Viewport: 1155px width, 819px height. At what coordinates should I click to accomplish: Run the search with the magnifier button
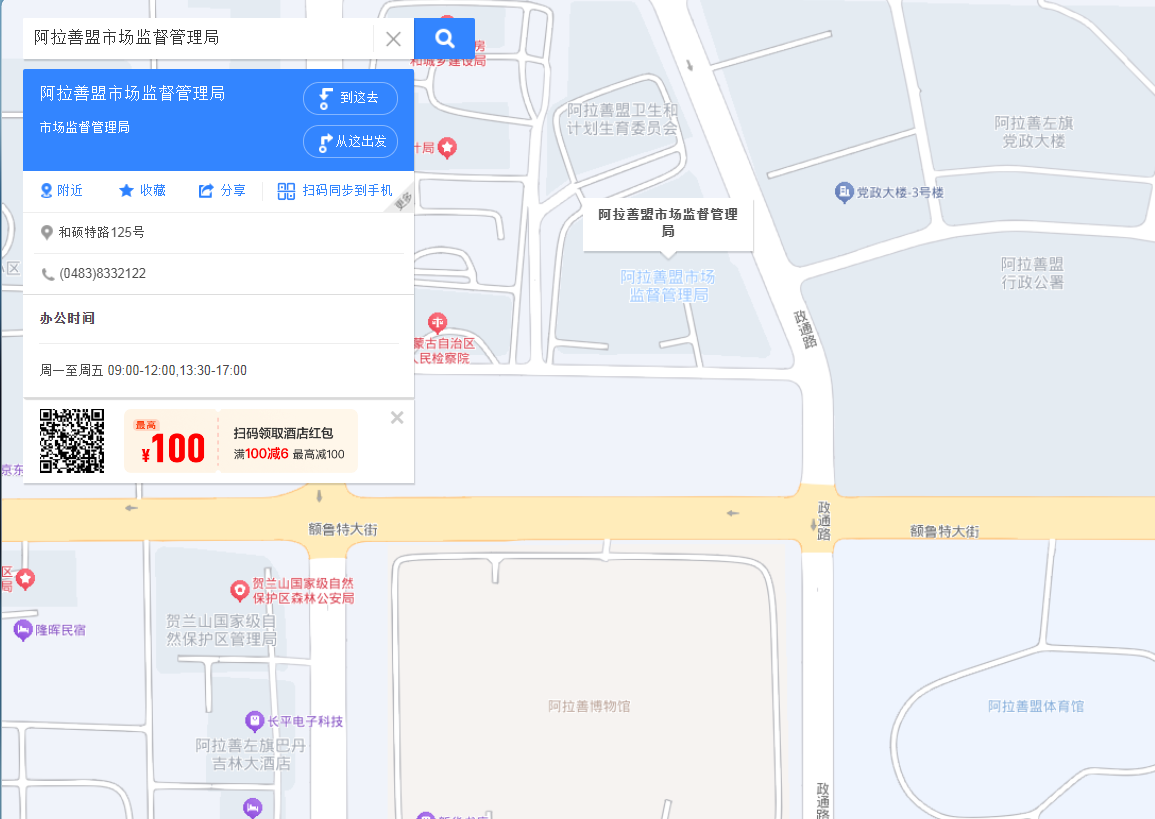(444, 39)
